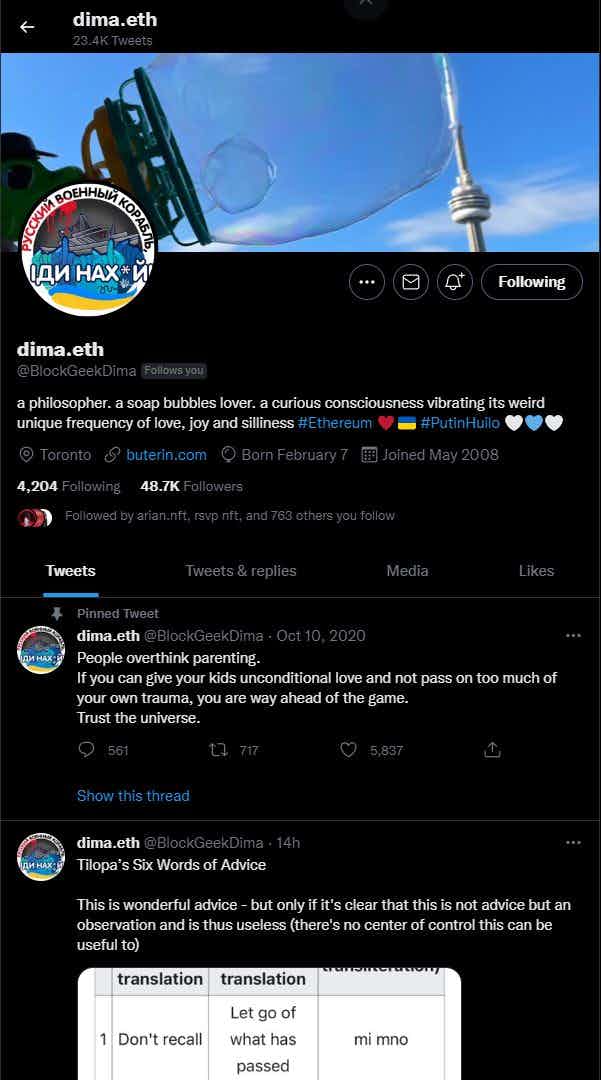Turn on tweet notifications bell
This screenshot has width=601, height=1080.
454,282
